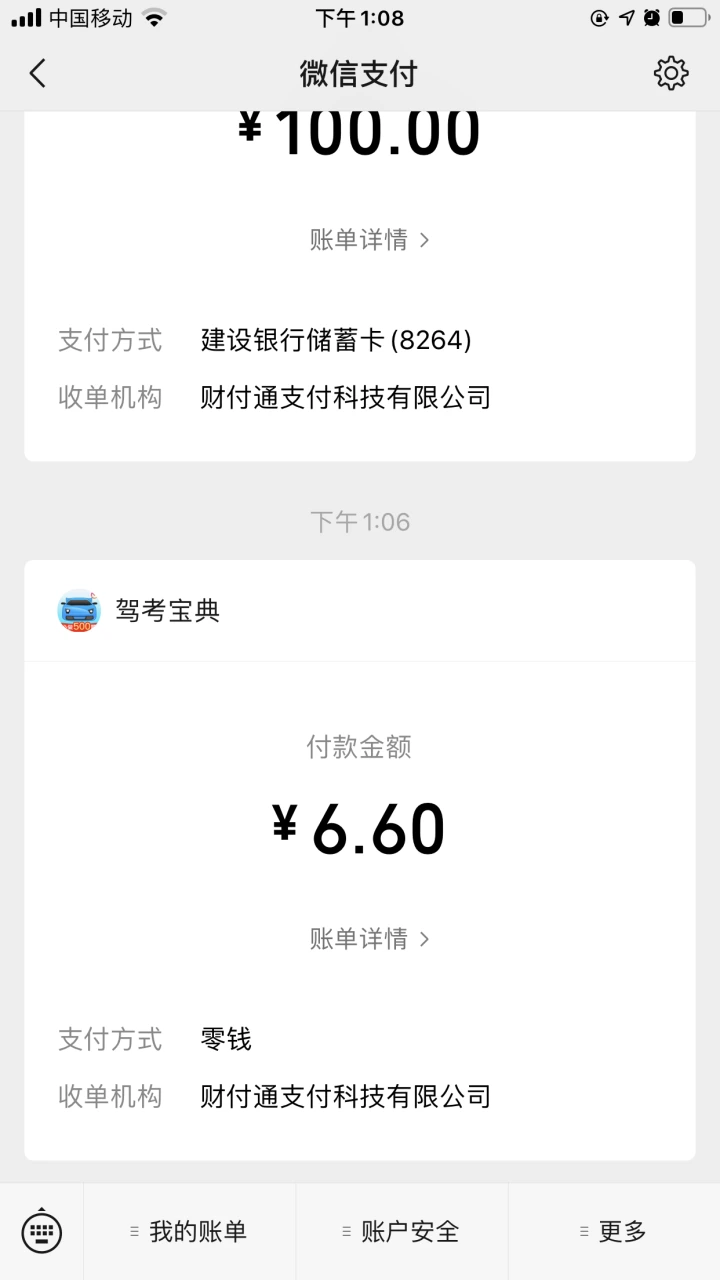This screenshot has height=1280, width=720.
Task: Open 驾考宝典 merchant header
Action: [360, 611]
